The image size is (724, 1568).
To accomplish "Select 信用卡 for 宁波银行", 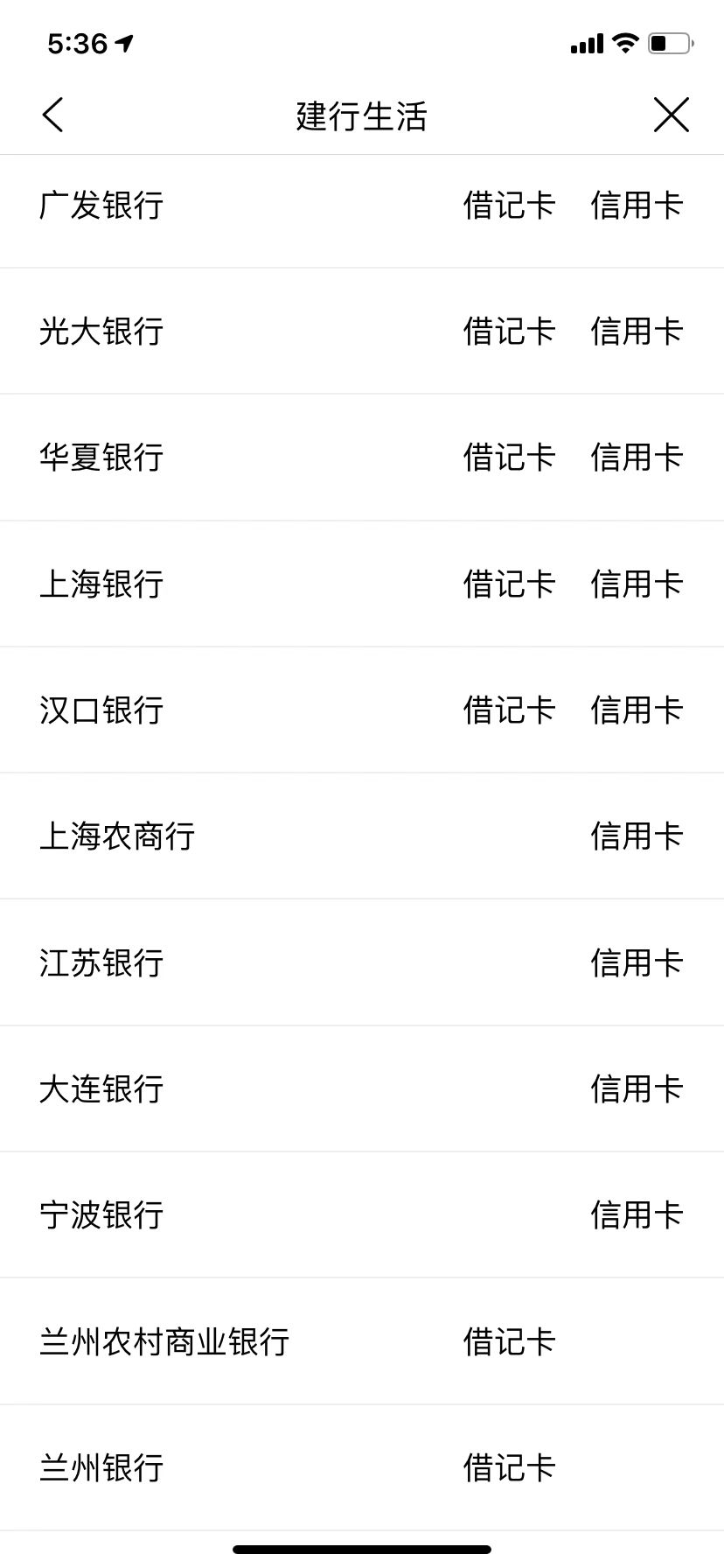I will [x=637, y=1214].
